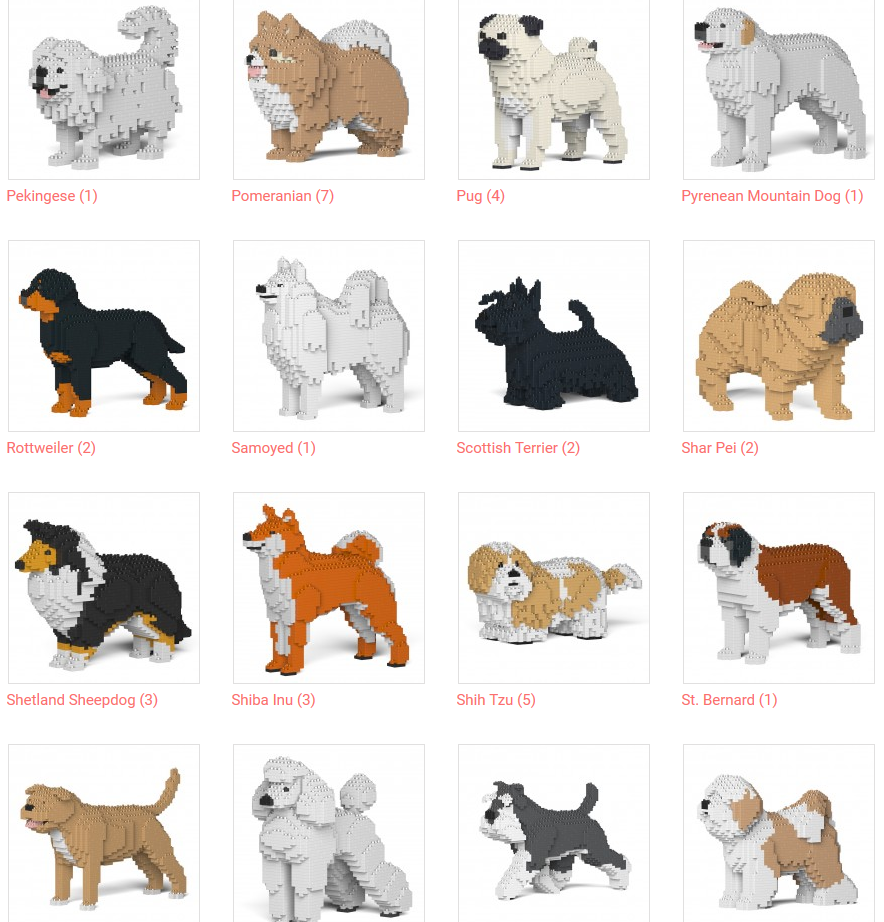Viewport: 884px width, 922px height.
Task: Browse the Samoyed (1) category link
Action: [x=273, y=448]
